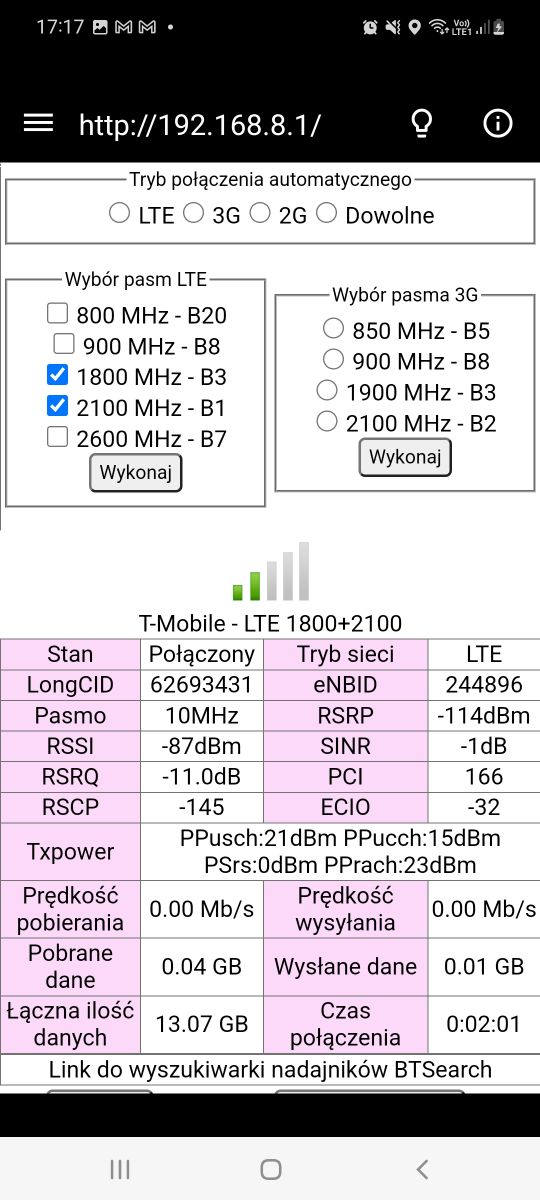This screenshot has width=540, height=1200.
Task: Tap Wykonaj under LTE band selection
Action: point(136,473)
